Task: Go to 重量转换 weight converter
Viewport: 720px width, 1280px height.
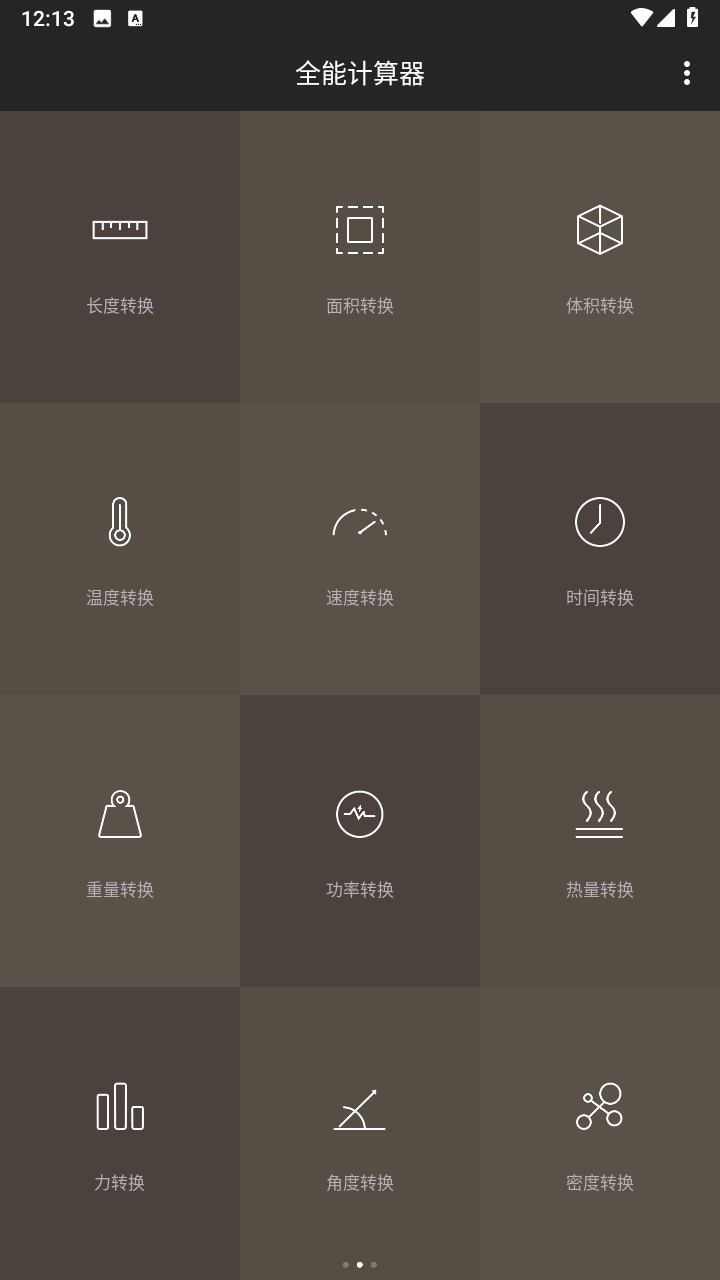Action: click(x=120, y=841)
